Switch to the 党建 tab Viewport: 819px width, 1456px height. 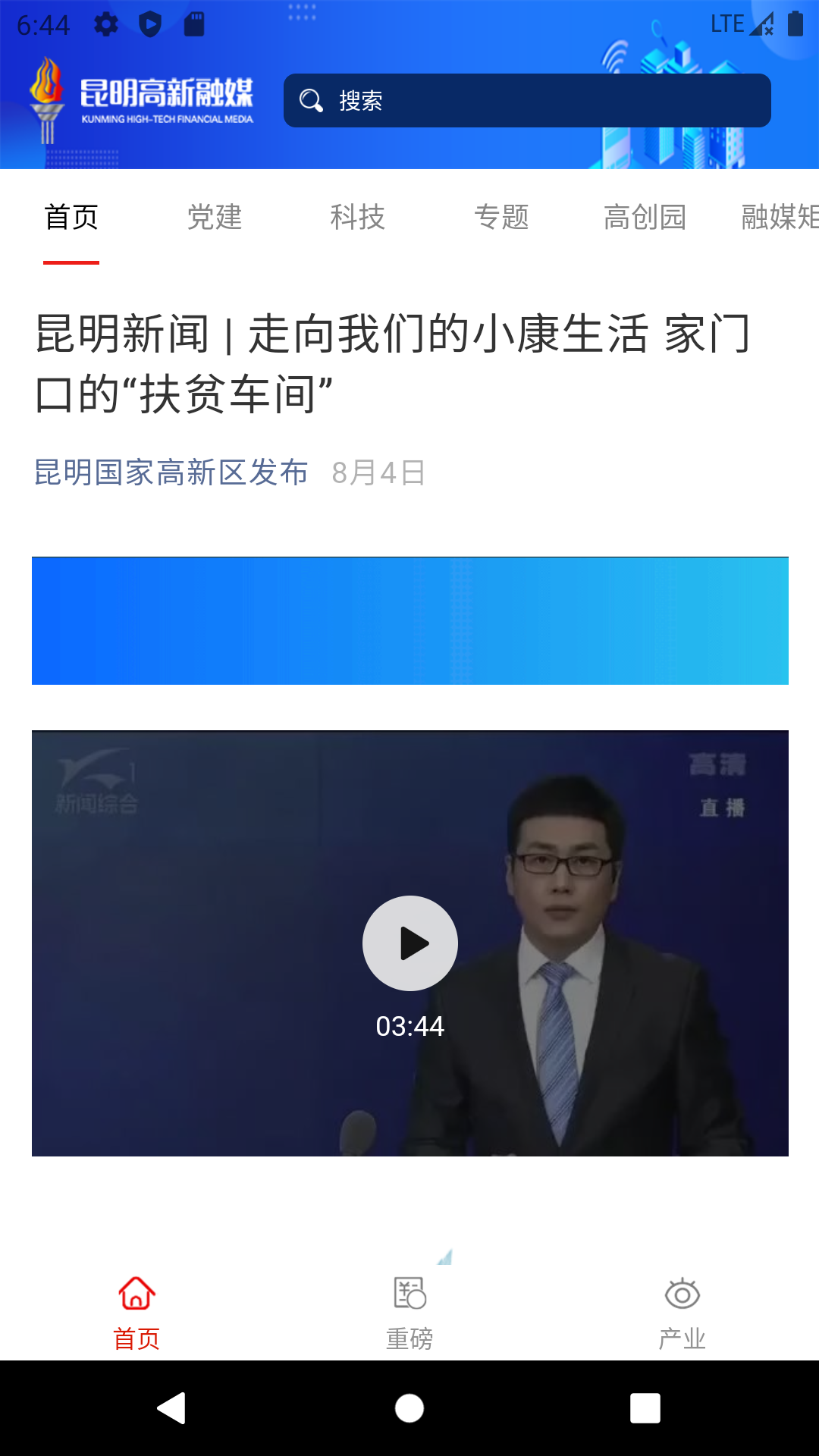[x=215, y=218]
